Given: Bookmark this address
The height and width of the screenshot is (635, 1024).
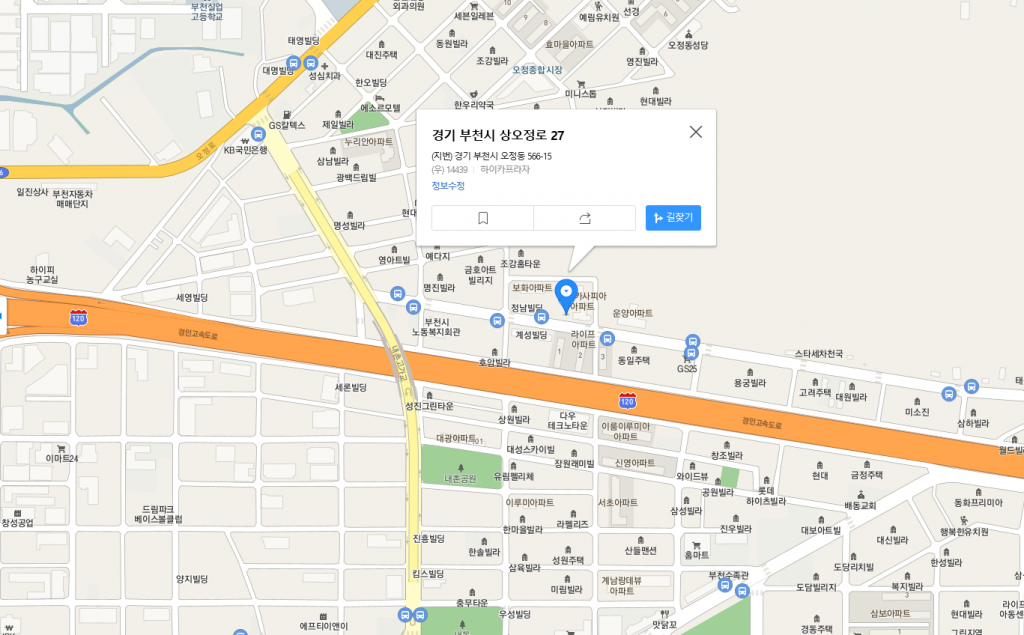Looking at the screenshot, I should pyautogui.click(x=483, y=218).
